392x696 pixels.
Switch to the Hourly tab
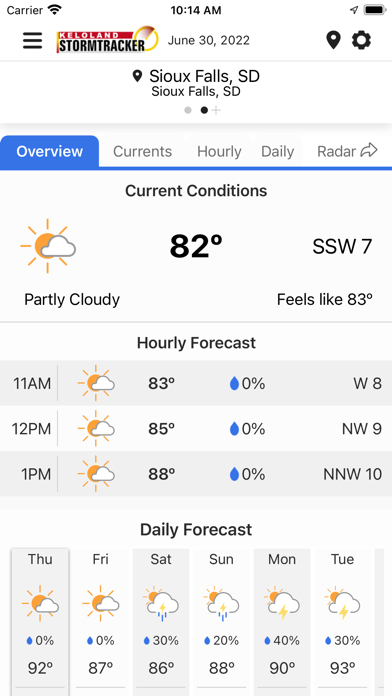click(x=219, y=151)
